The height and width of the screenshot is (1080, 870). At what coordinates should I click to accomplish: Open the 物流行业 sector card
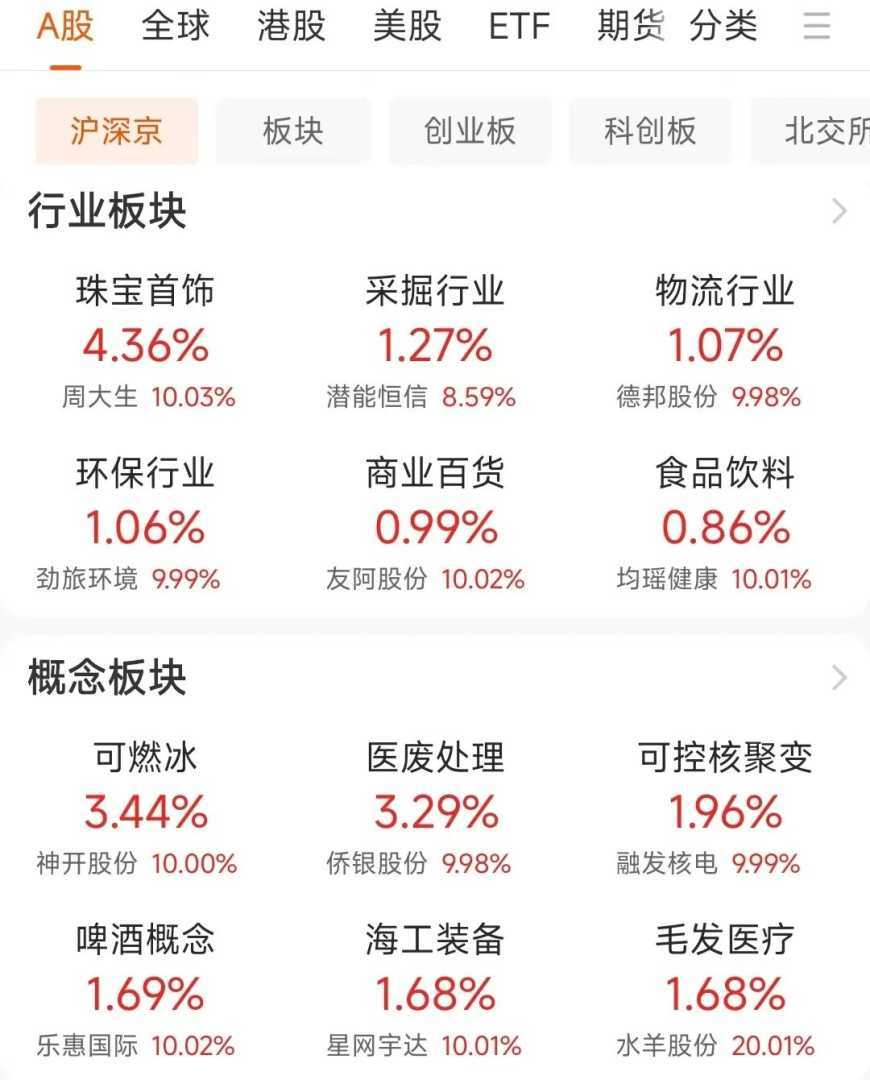click(x=725, y=343)
